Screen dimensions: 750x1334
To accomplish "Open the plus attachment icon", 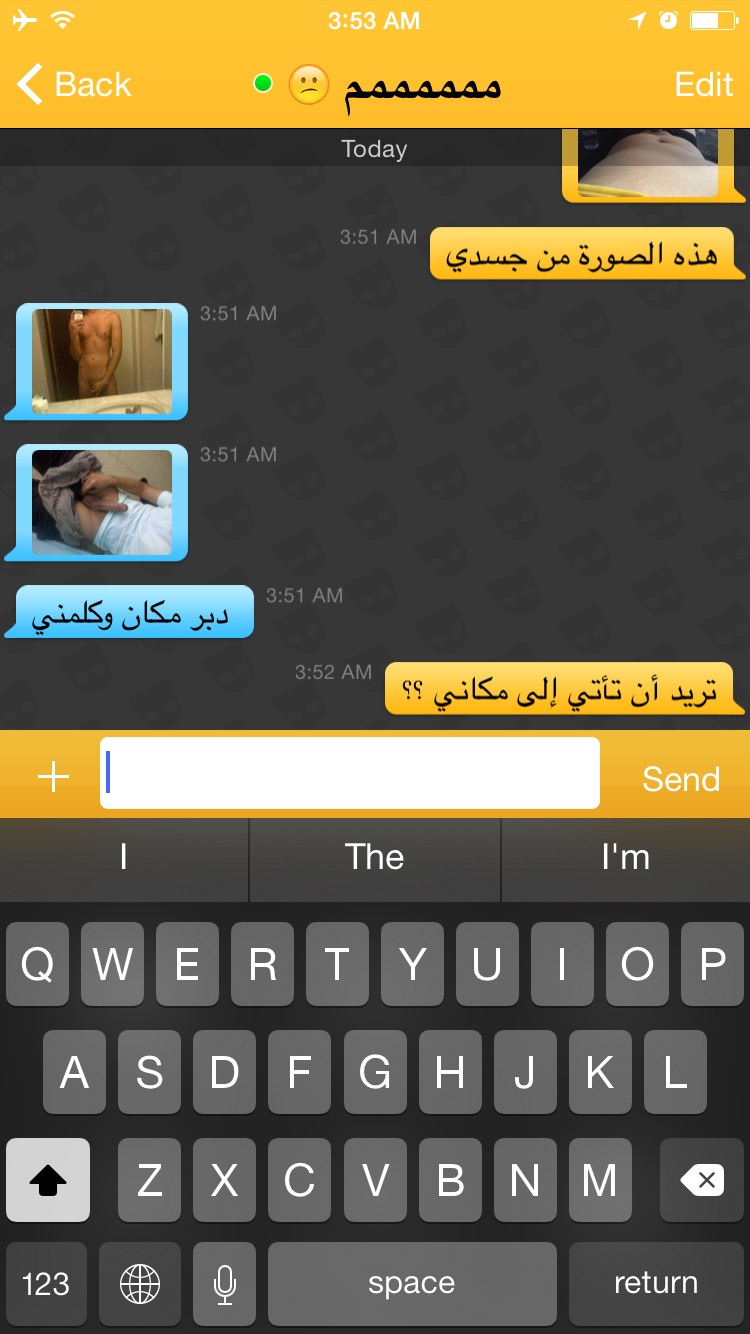I will (x=53, y=777).
